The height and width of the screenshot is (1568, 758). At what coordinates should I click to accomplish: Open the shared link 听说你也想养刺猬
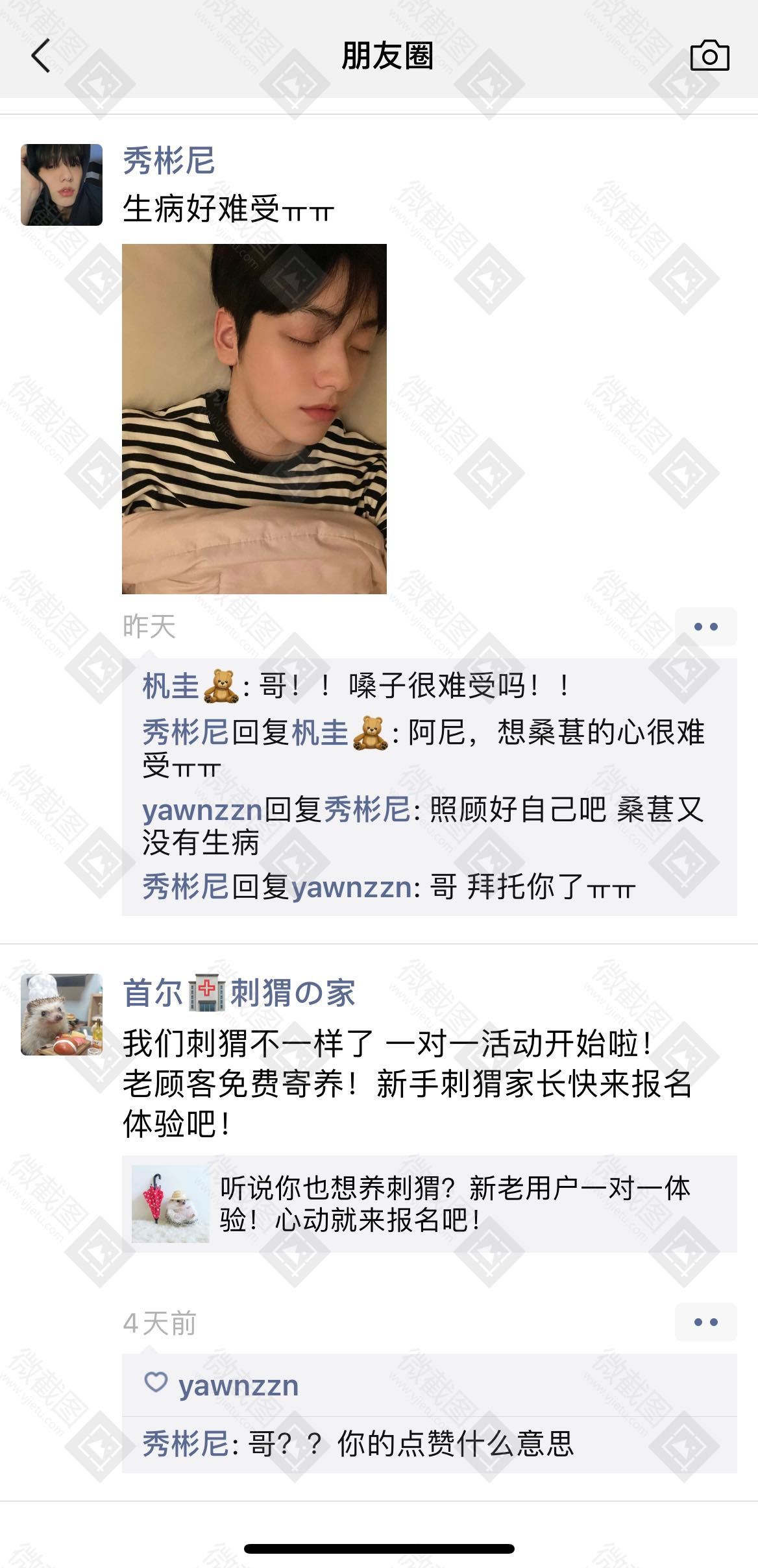pos(429,1203)
